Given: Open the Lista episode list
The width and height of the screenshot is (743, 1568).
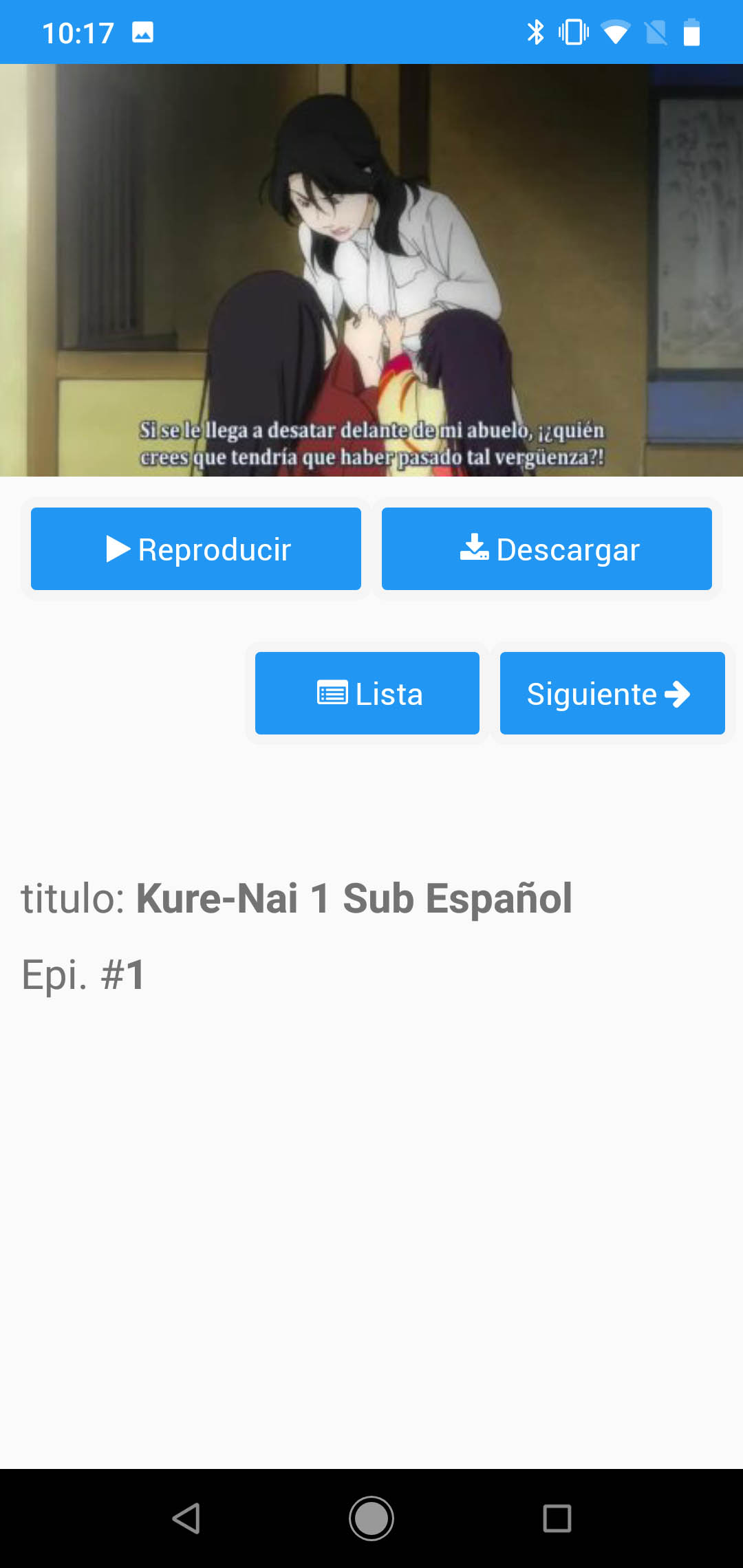Looking at the screenshot, I should (x=367, y=693).
